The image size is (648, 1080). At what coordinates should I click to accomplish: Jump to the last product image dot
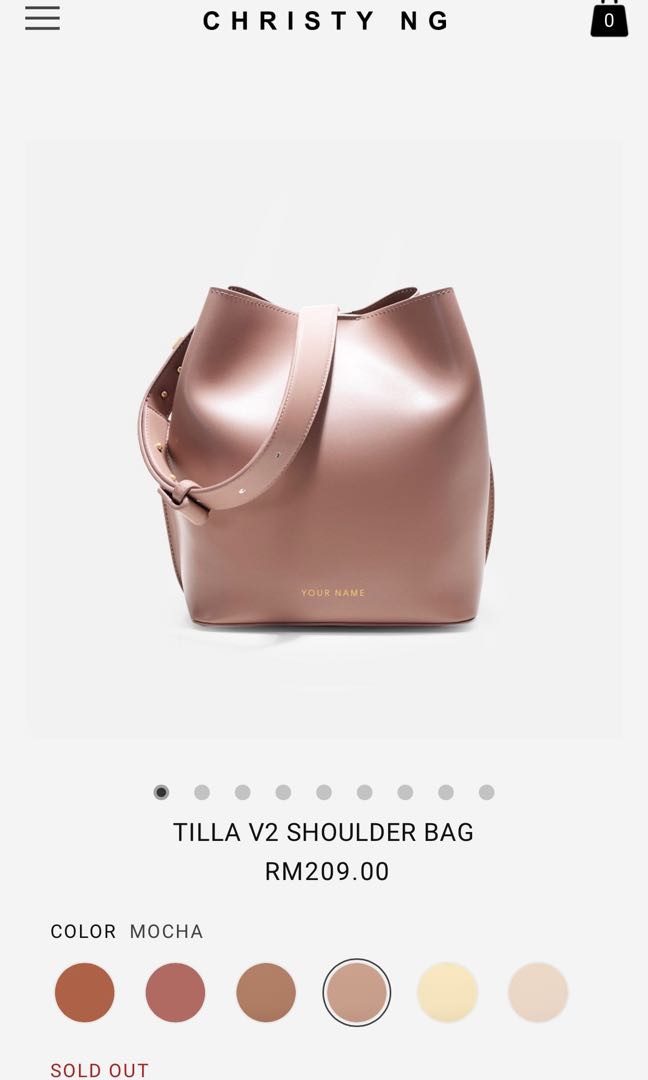(x=486, y=792)
